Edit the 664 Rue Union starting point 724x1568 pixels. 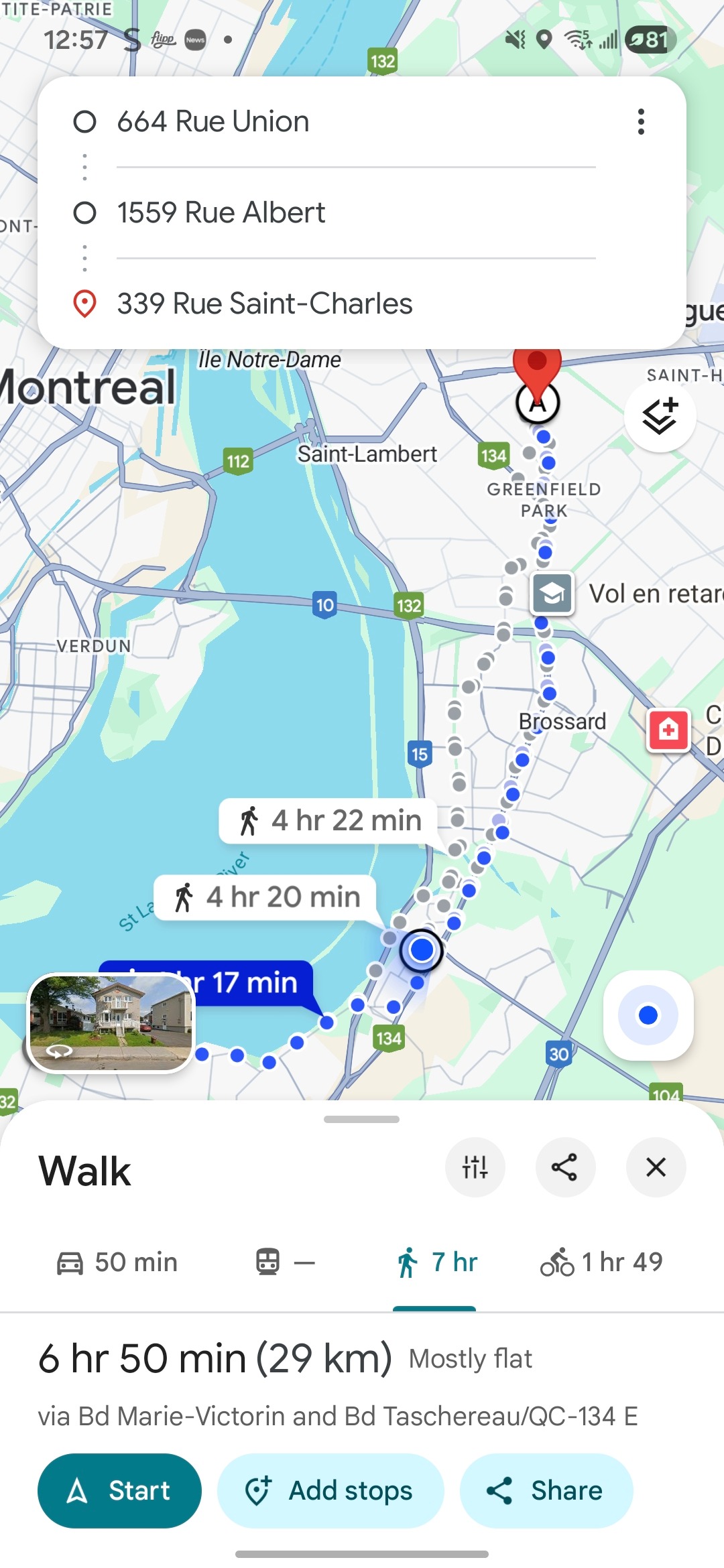(213, 122)
